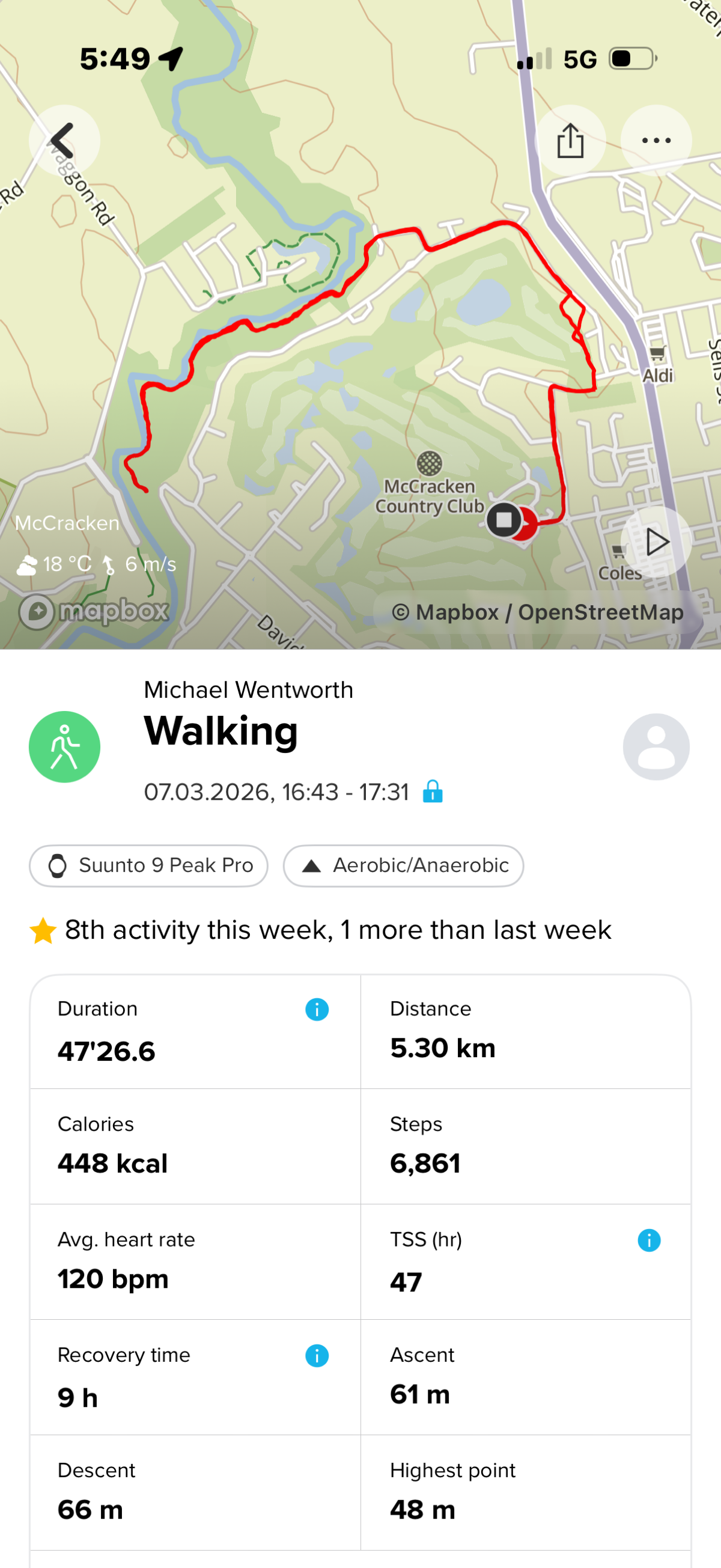The width and height of the screenshot is (721, 1568).
Task: Tap the Aerobic/Anaerobic chip
Action: (403, 865)
